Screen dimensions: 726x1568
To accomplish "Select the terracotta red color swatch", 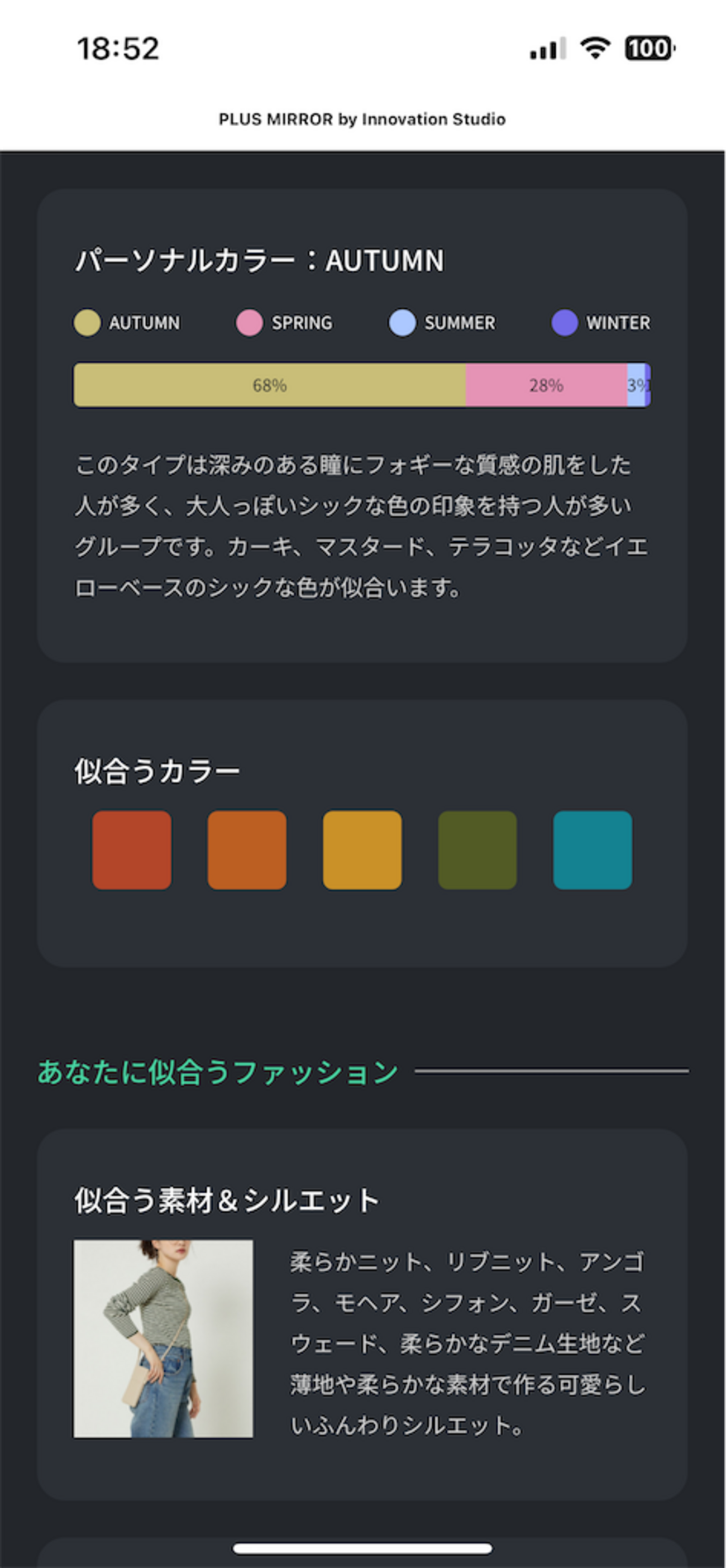I will coord(131,849).
